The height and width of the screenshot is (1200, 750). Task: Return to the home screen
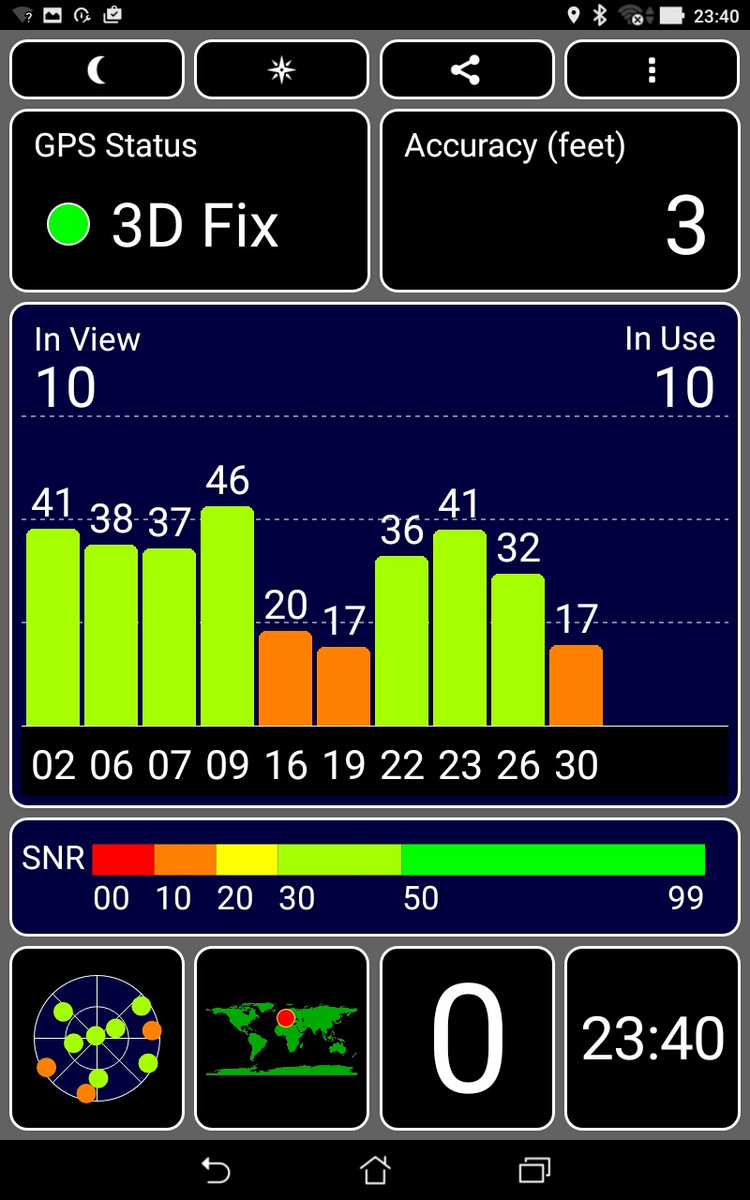tap(375, 1169)
